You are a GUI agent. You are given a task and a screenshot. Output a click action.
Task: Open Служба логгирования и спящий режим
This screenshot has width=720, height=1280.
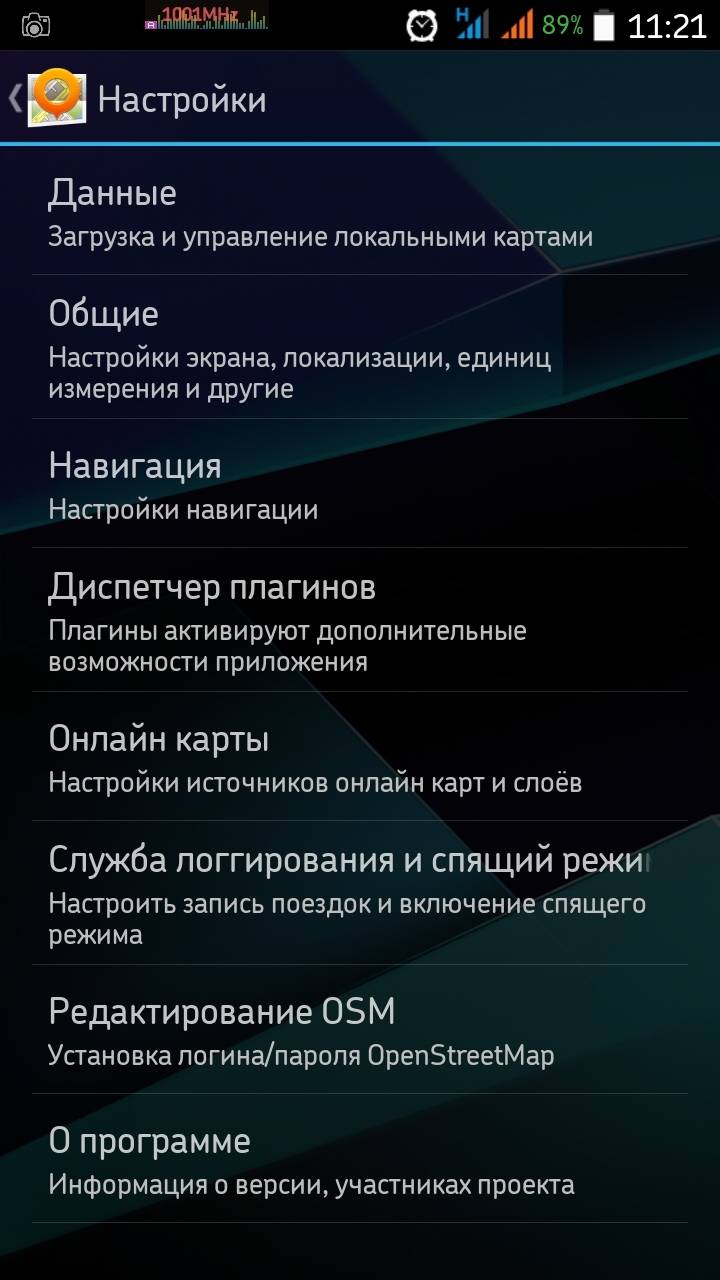tap(360, 893)
